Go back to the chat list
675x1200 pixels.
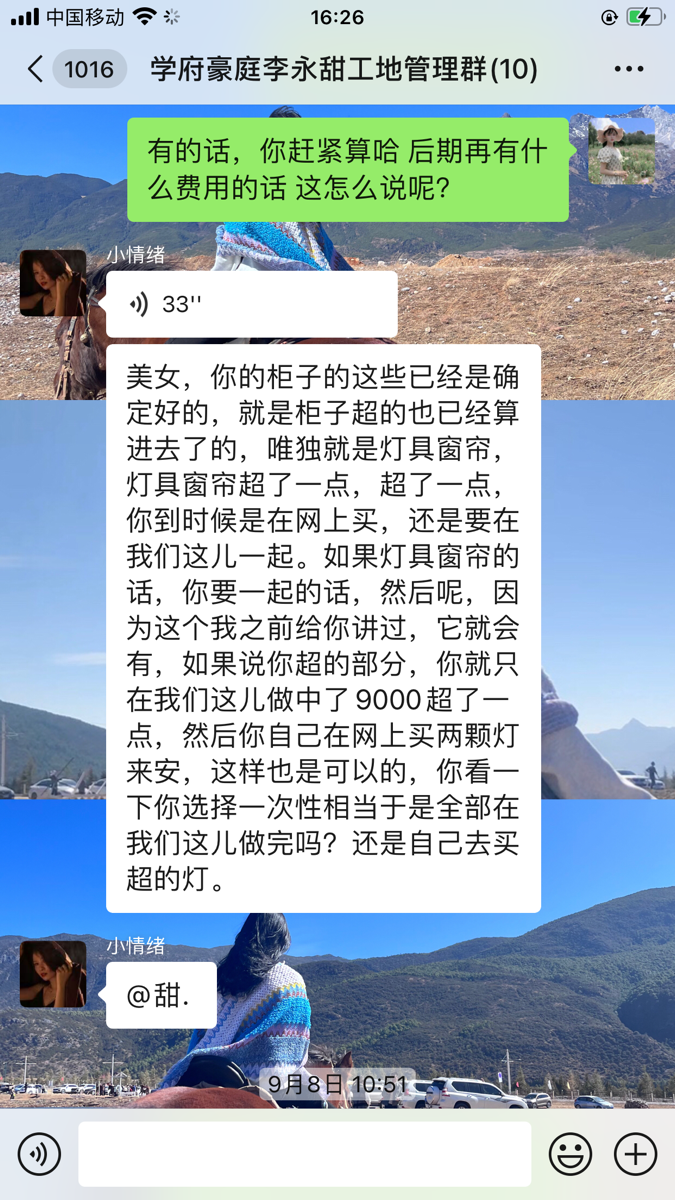36,69
